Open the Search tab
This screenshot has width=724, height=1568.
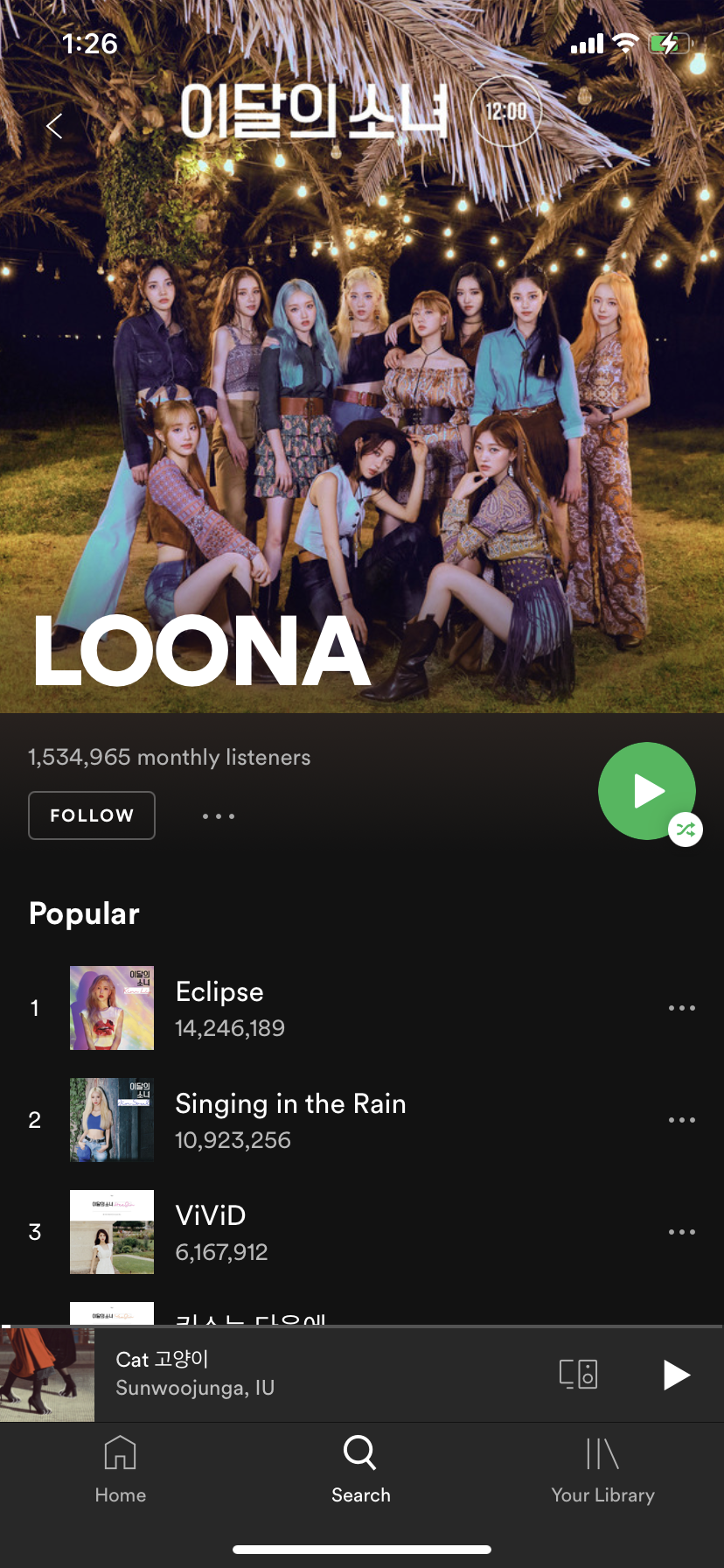[x=360, y=1470]
